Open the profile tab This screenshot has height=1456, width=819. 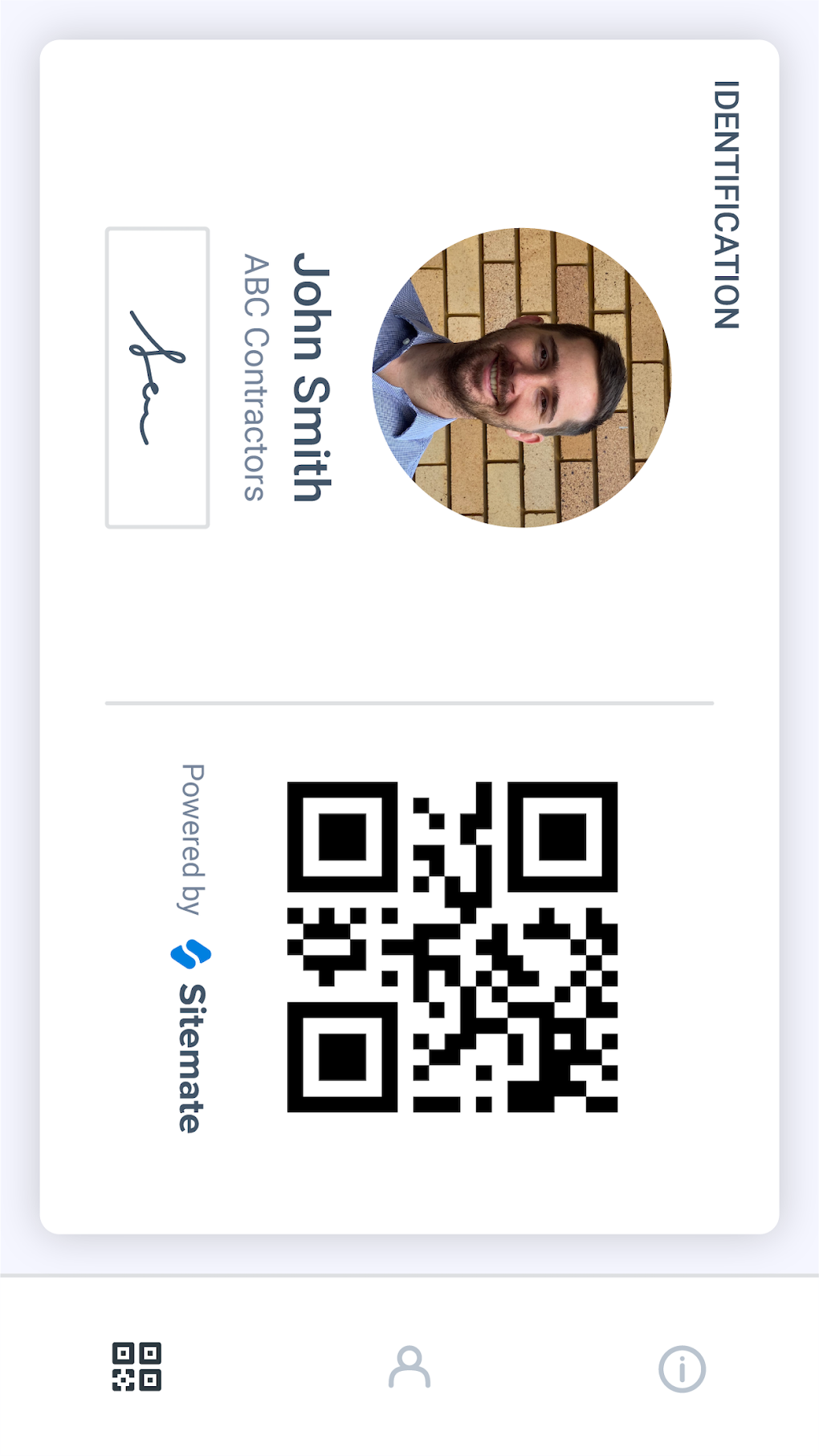point(409,1367)
